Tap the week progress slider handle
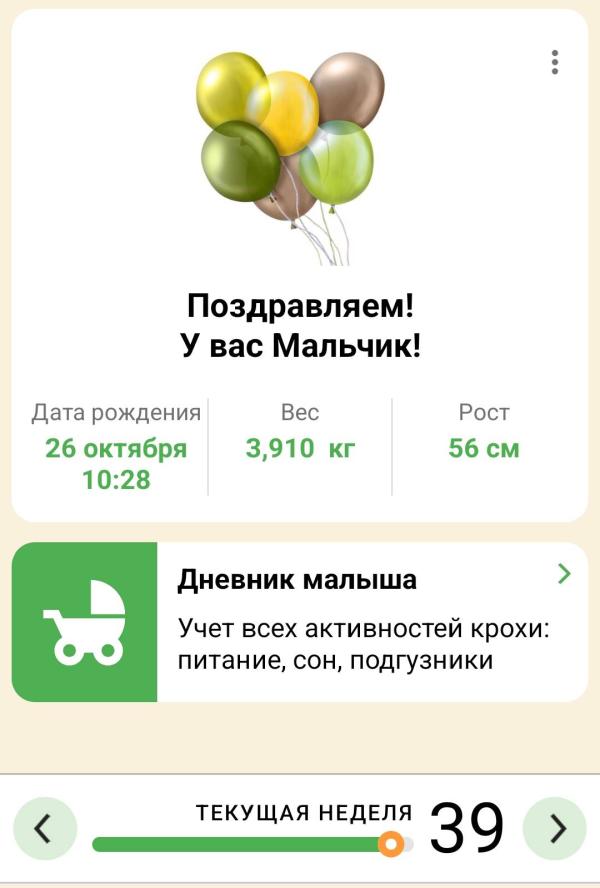This screenshot has width=600, height=888. 392,844
